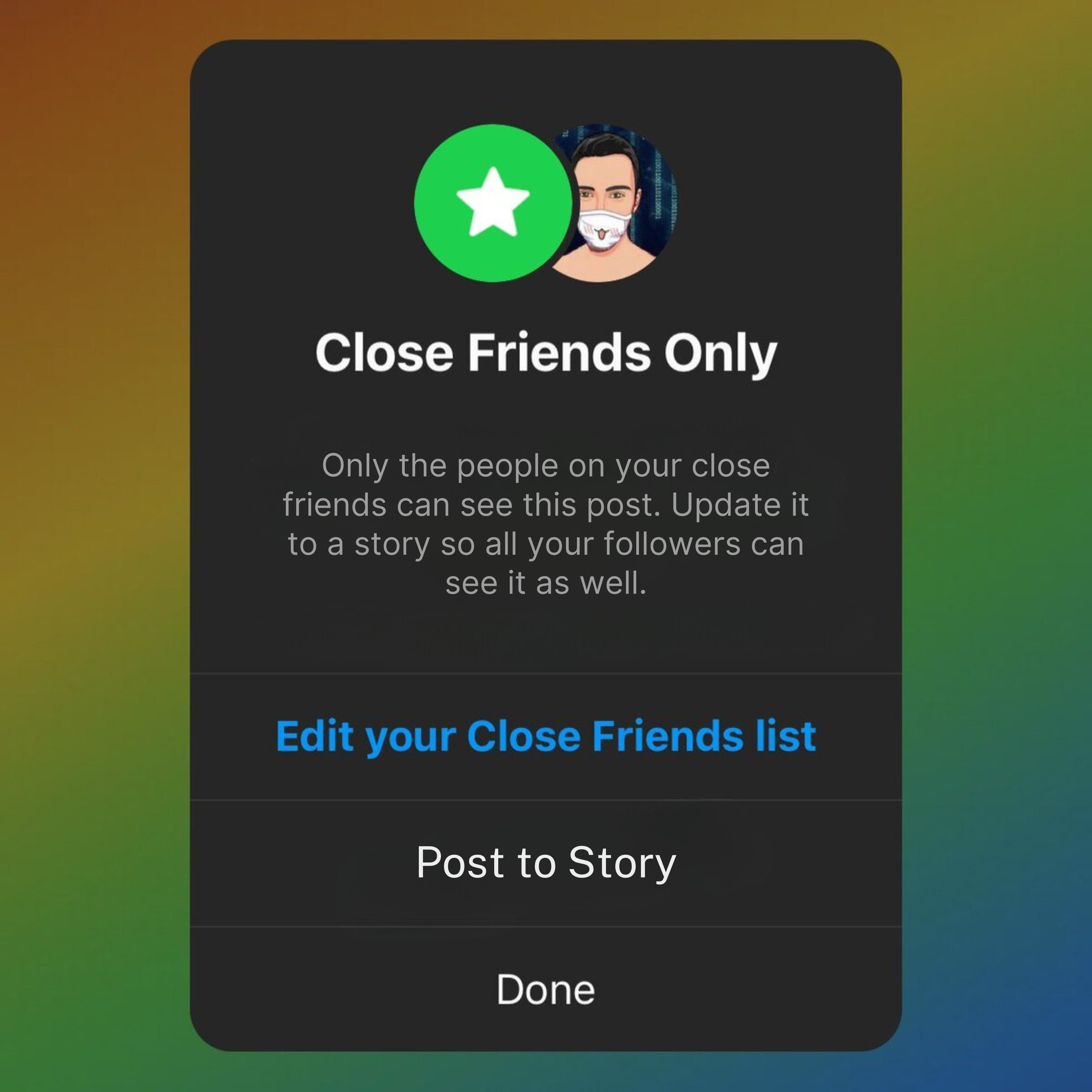The height and width of the screenshot is (1092, 1092).
Task: Dismiss the dialog with Done
Action: tap(545, 990)
